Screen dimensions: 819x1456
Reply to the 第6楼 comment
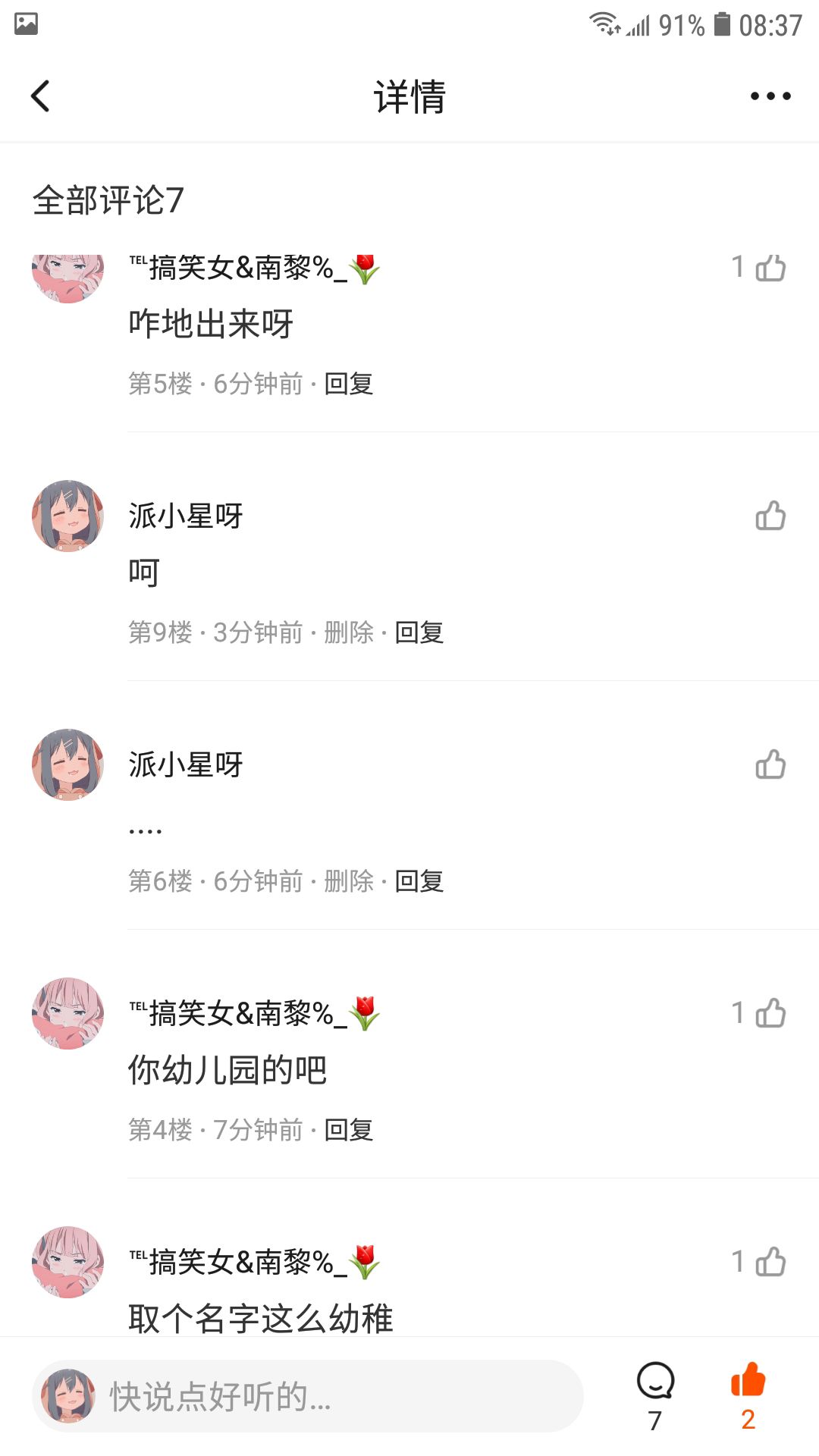point(419,881)
